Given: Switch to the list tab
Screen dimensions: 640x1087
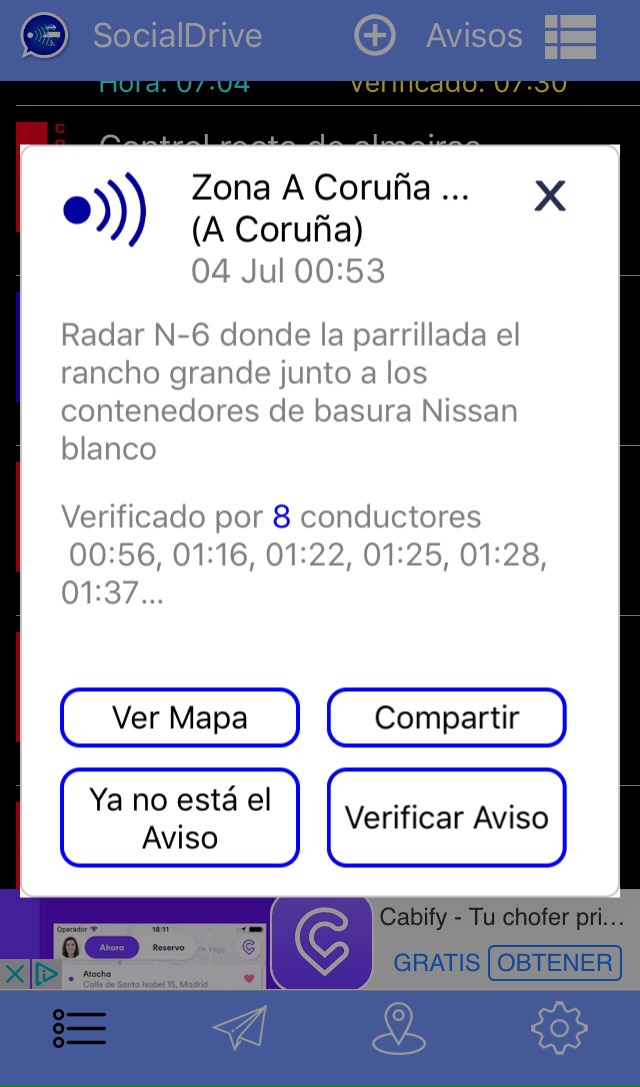Looking at the screenshot, I should (x=80, y=1028).
